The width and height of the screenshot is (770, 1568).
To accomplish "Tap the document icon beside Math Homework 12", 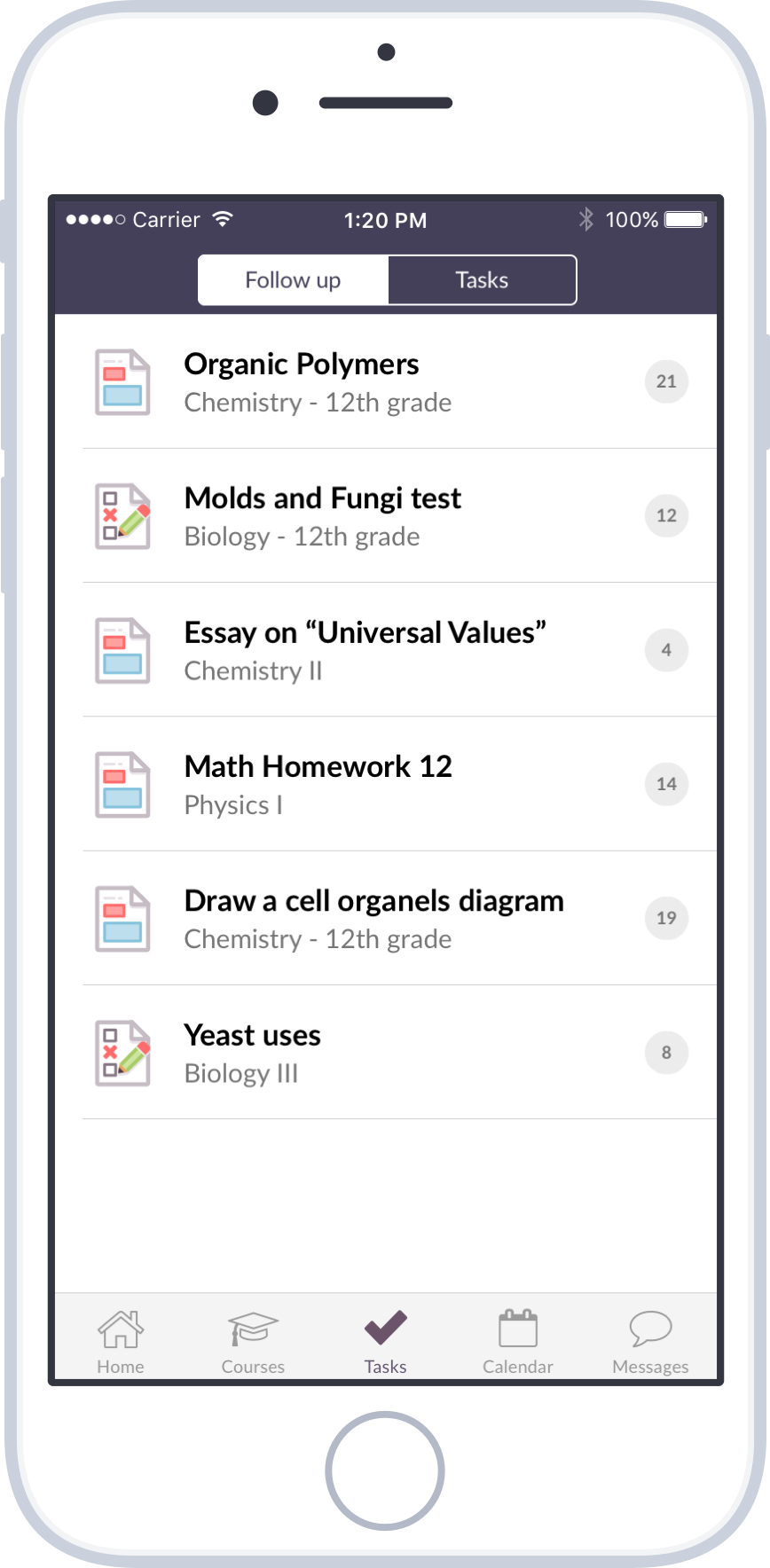I will (x=122, y=785).
